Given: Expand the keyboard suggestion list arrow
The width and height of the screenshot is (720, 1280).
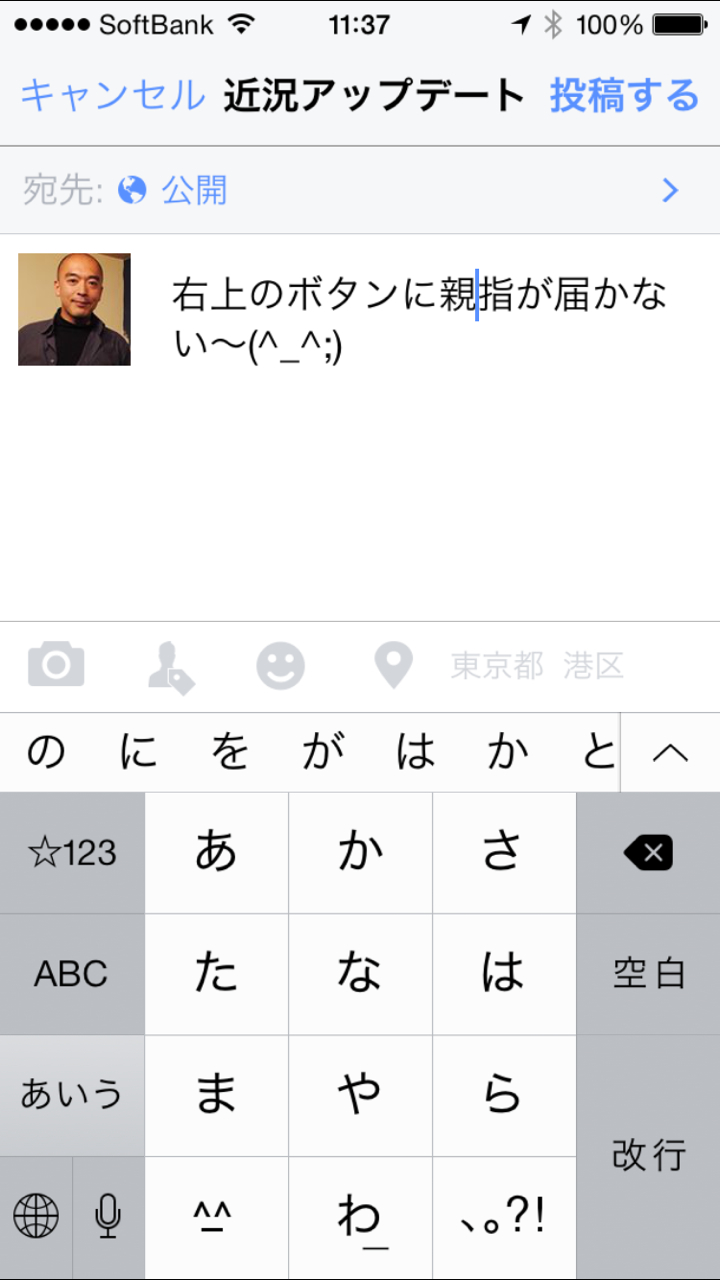Looking at the screenshot, I should click(670, 753).
